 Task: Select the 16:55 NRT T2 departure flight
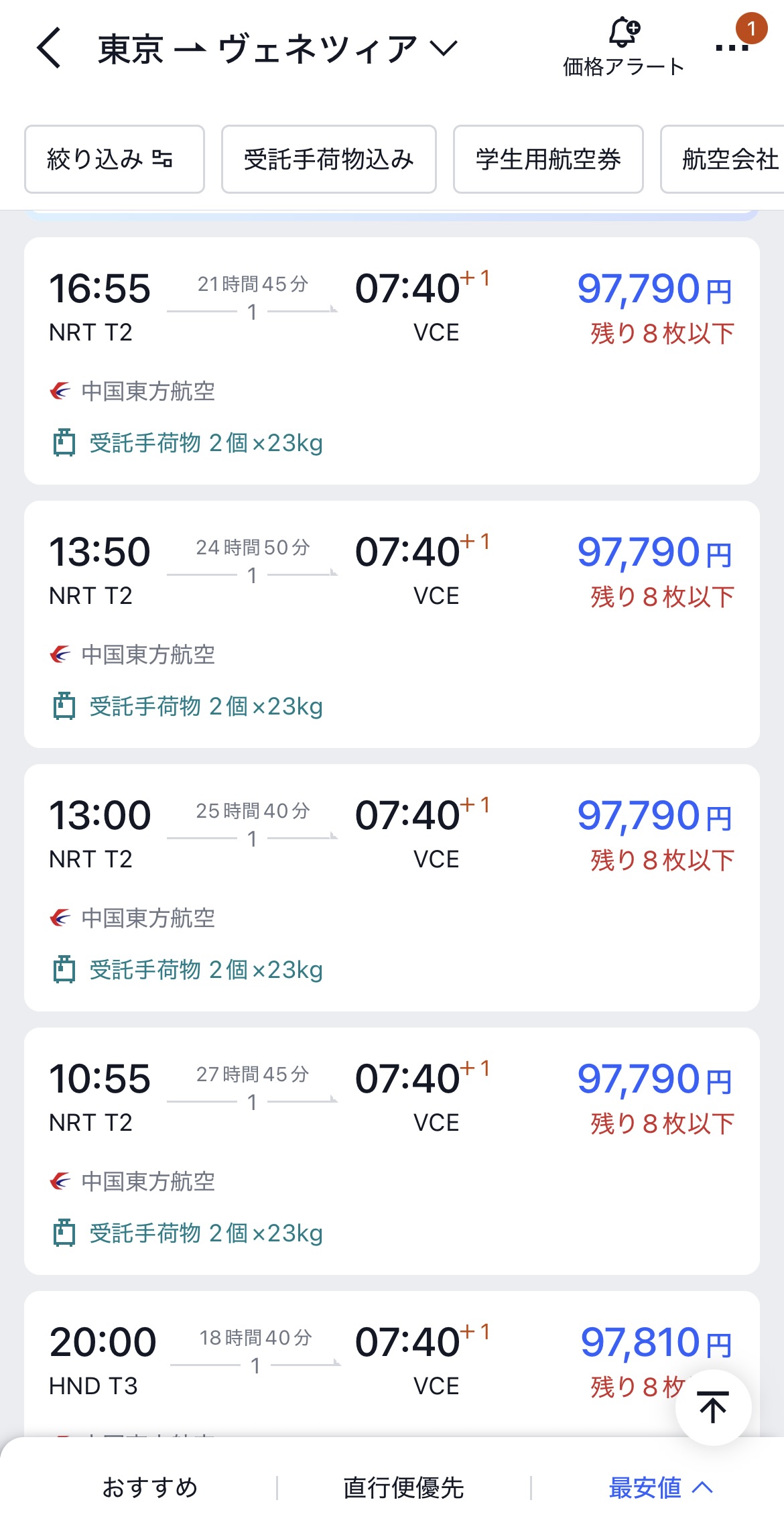[391, 361]
